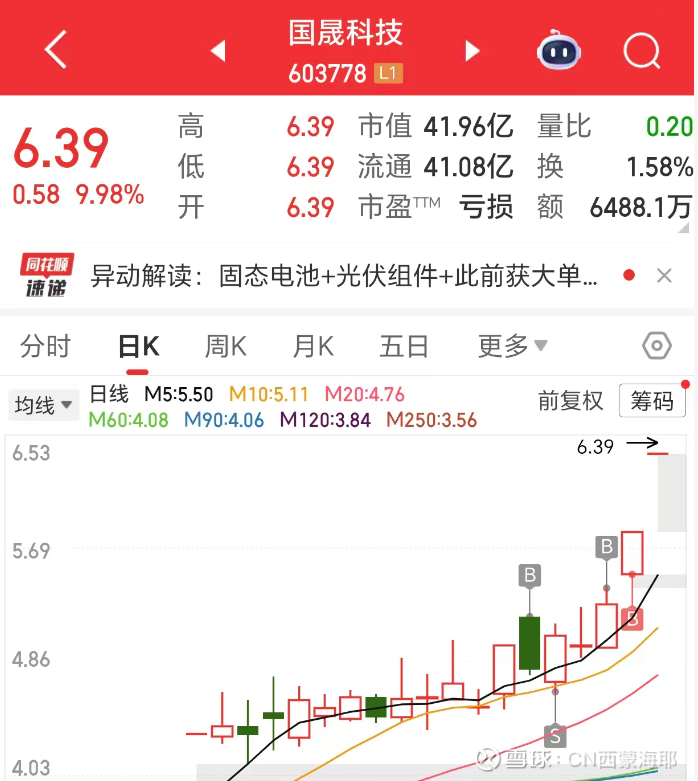Open the 筹码 chip distribution
This screenshot has width=698, height=781.
652,401
